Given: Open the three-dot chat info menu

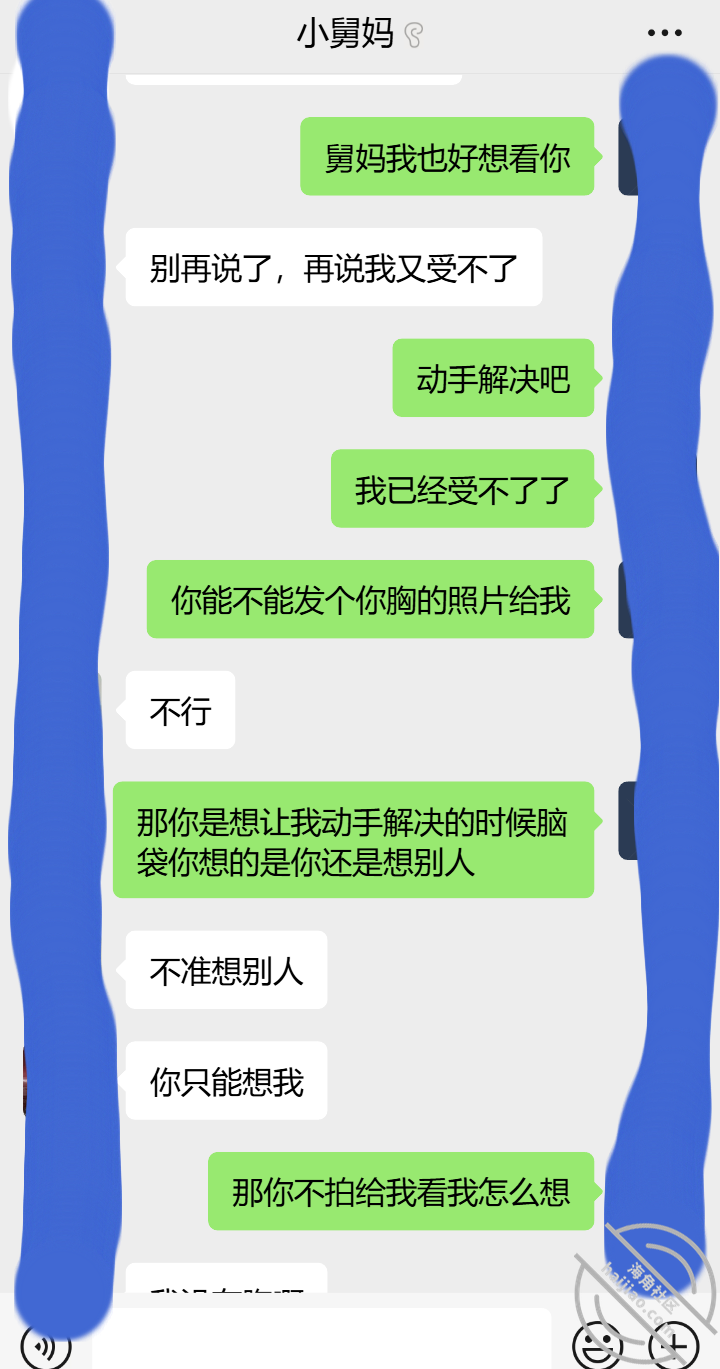Looking at the screenshot, I should click(x=664, y=34).
